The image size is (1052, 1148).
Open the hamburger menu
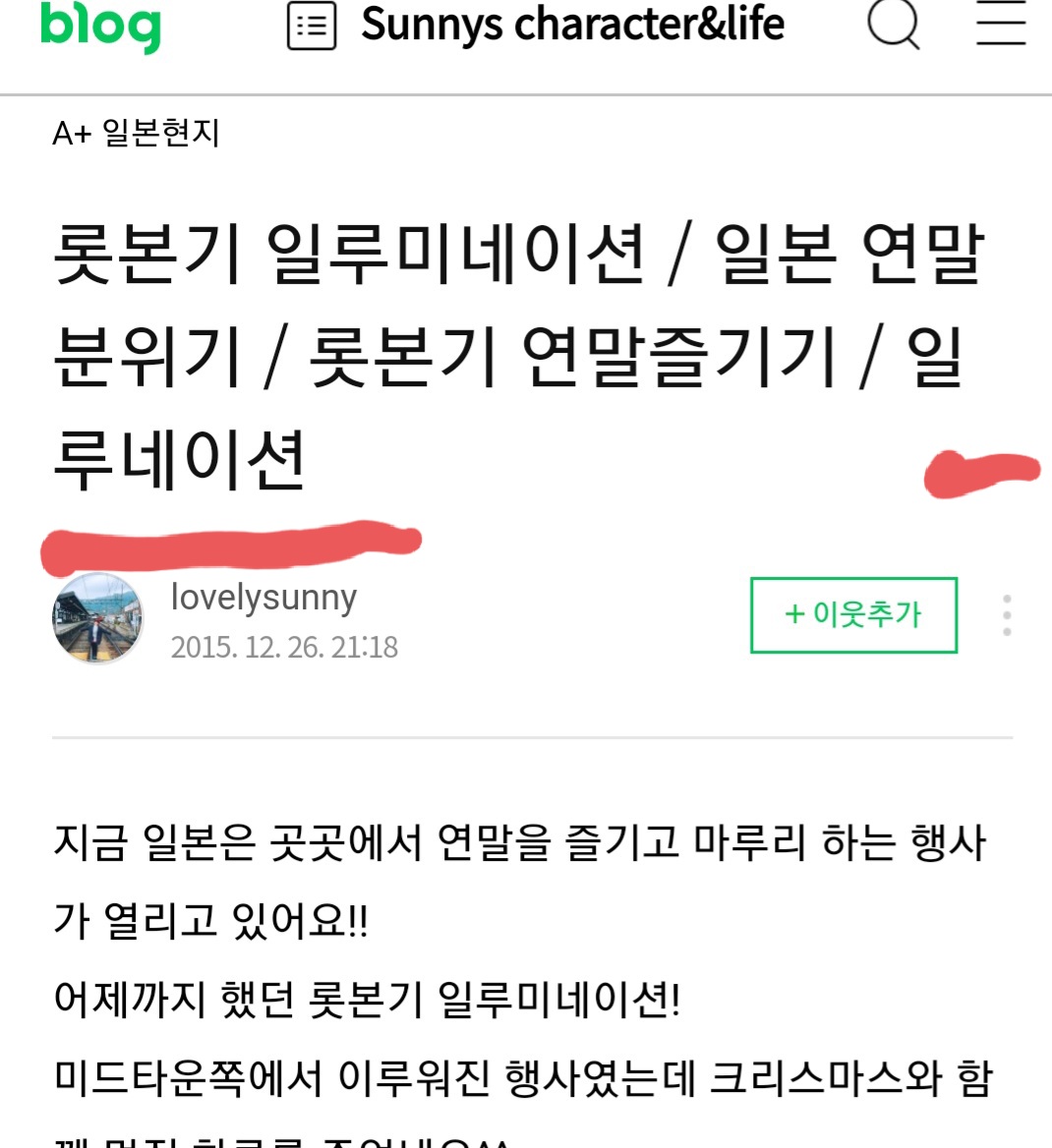point(1000,25)
